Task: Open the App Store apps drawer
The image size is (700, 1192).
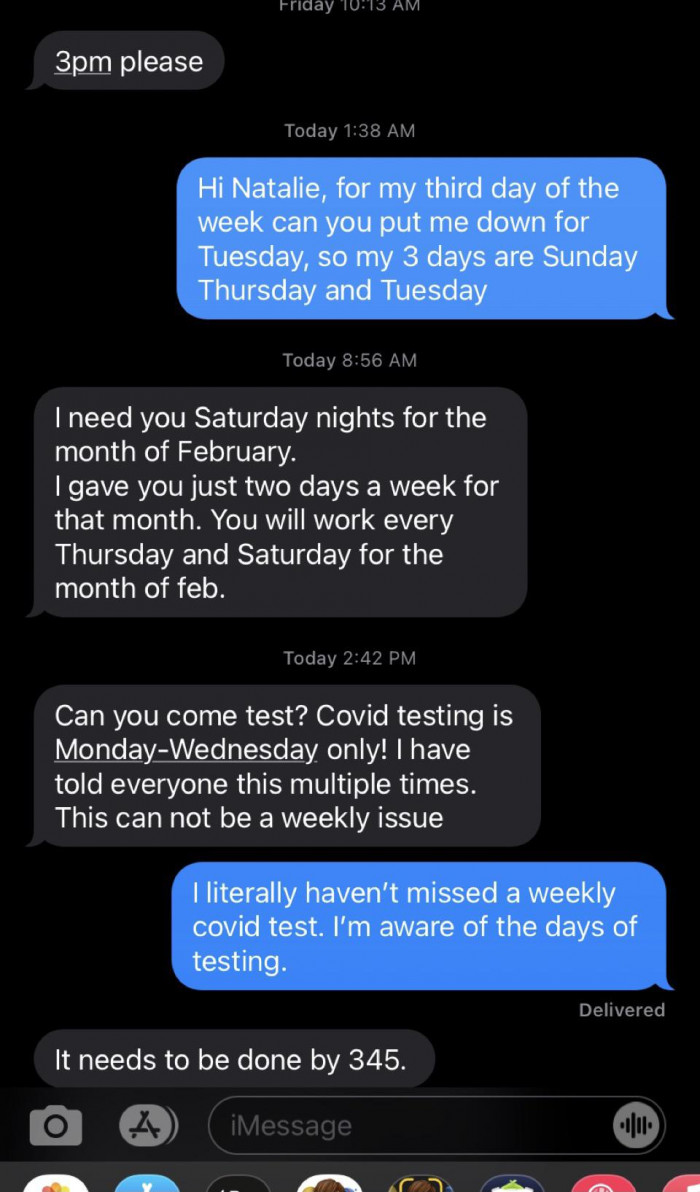Action: [147, 1126]
